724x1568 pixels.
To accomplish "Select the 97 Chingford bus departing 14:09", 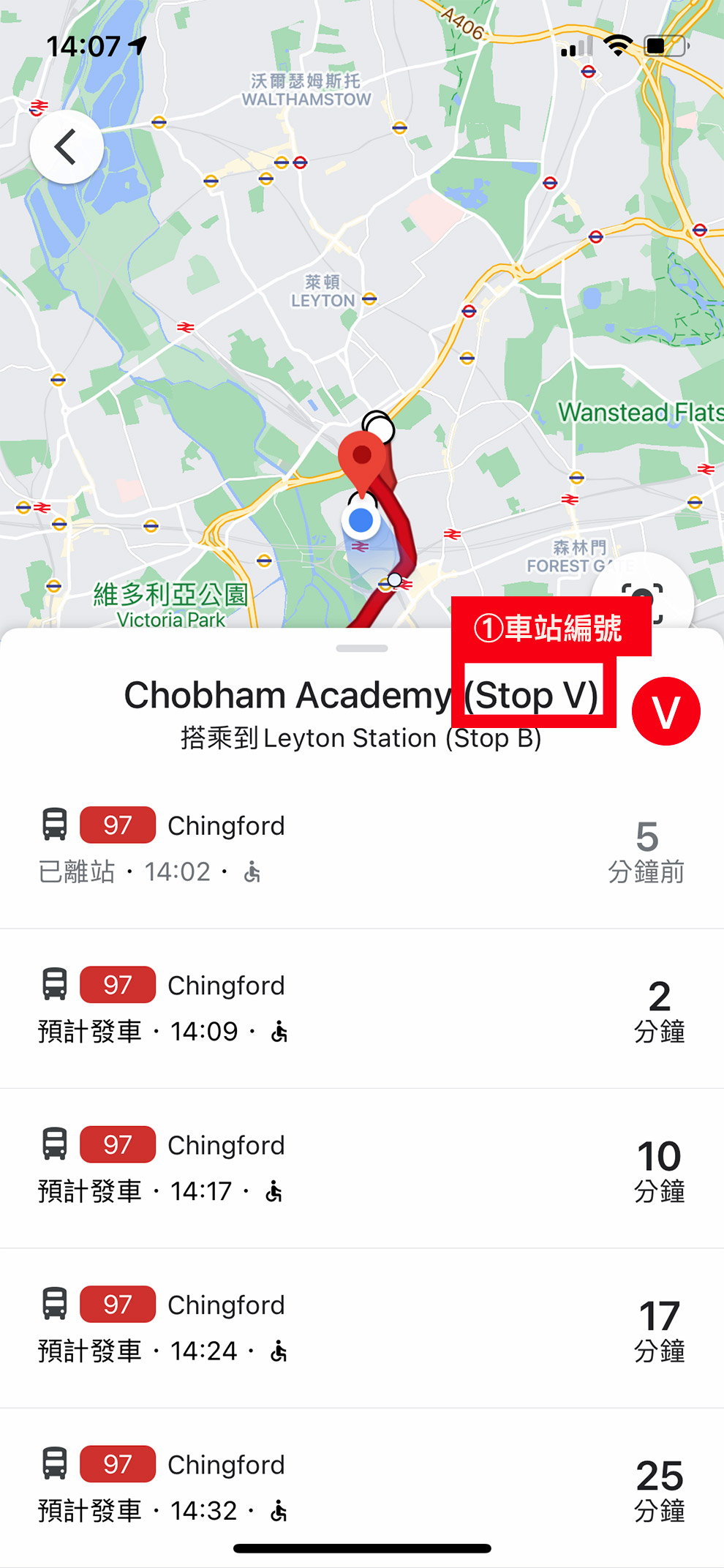I will [x=361, y=1008].
